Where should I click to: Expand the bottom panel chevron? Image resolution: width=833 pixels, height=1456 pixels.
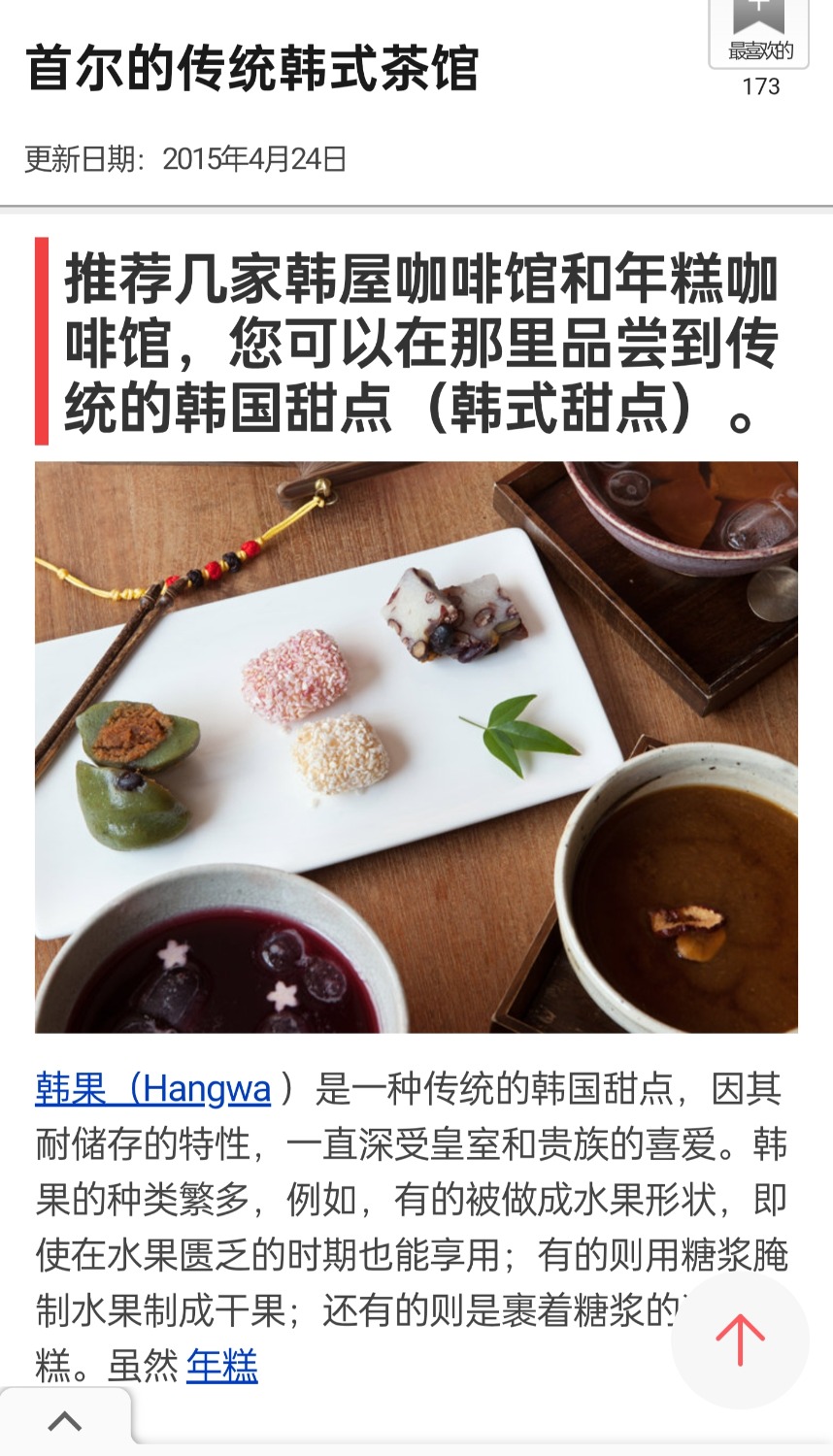(65, 1422)
